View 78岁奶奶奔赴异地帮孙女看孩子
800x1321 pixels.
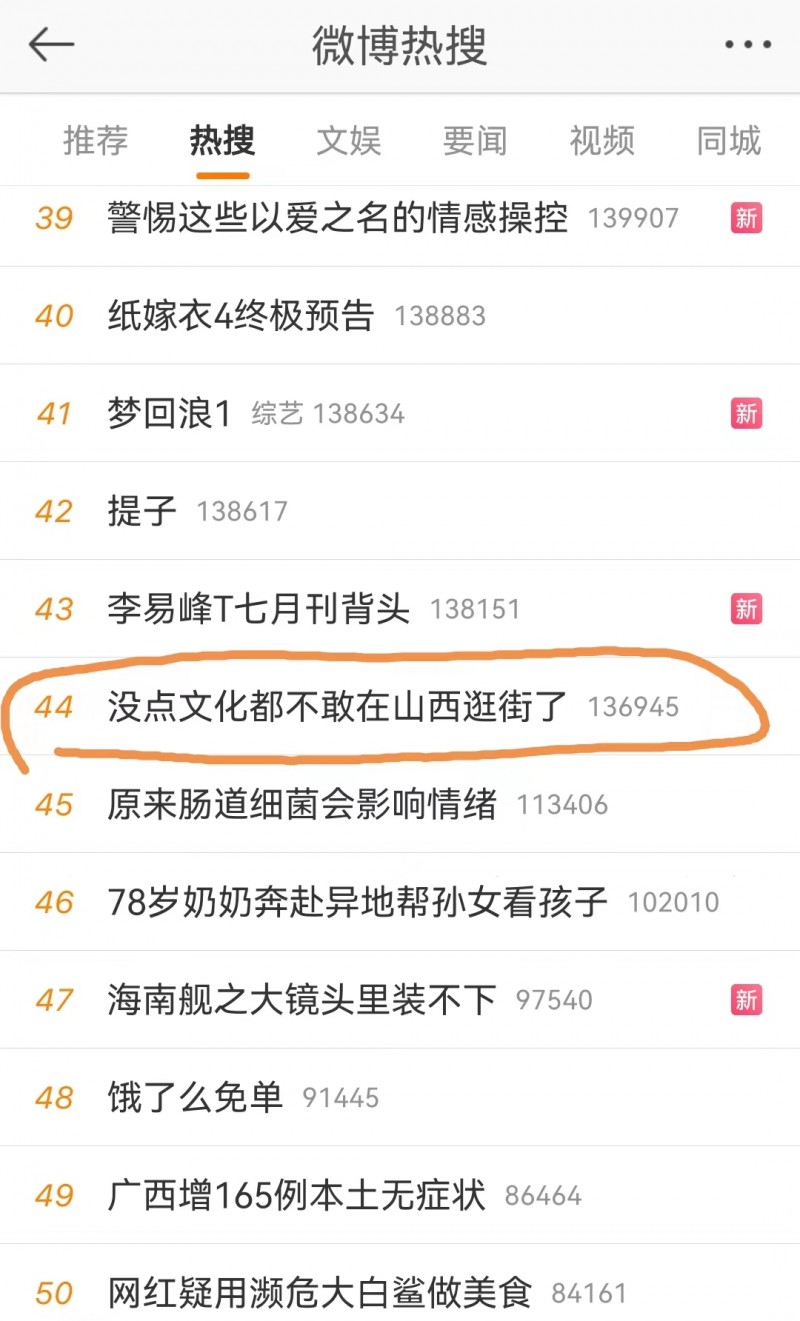[x=357, y=902]
